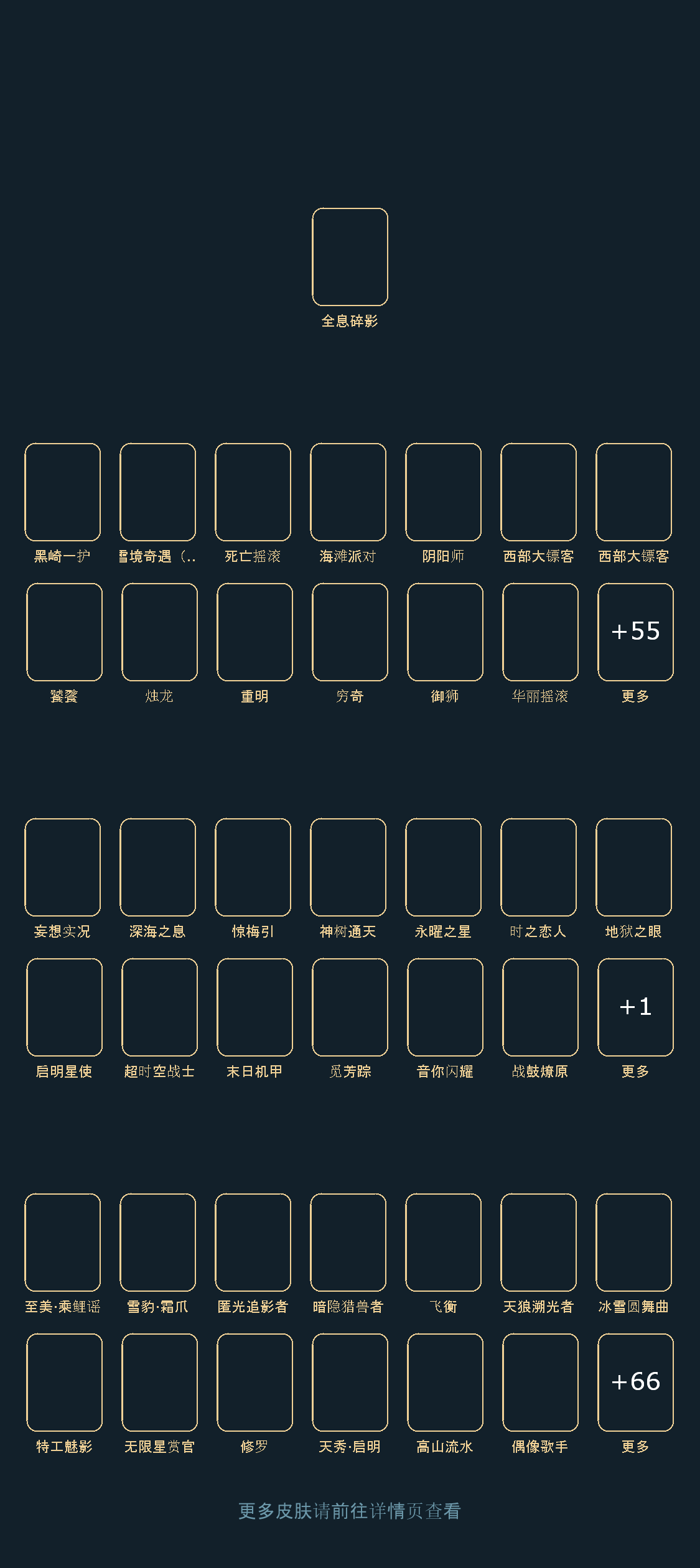Select the 黑崎一护 skin
Viewport: 700px width, 1568px height.
click(62, 492)
